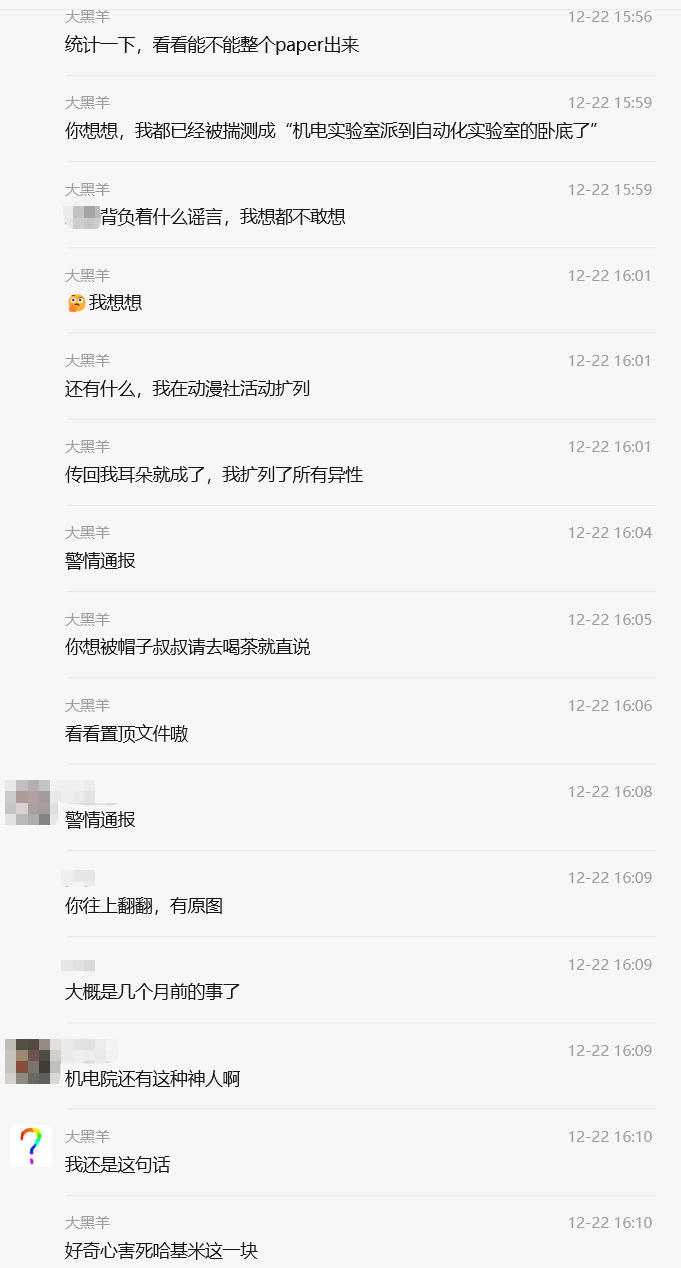The height and width of the screenshot is (1268, 681).
Task: Open the avatar next to 机电院还有这种神人啊
Action: pyautogui.click(x=27, y=1061)
